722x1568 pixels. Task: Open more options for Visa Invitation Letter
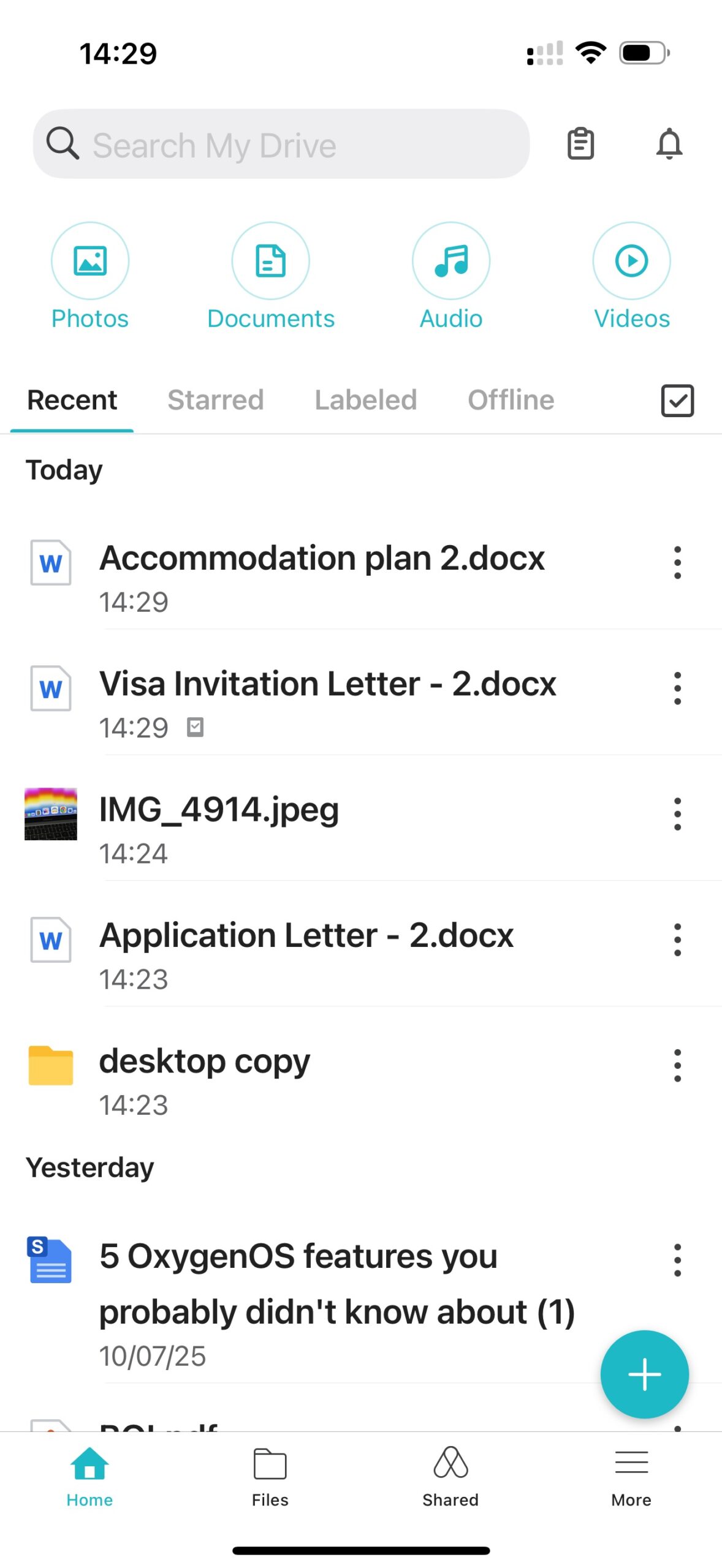[677, 688]
